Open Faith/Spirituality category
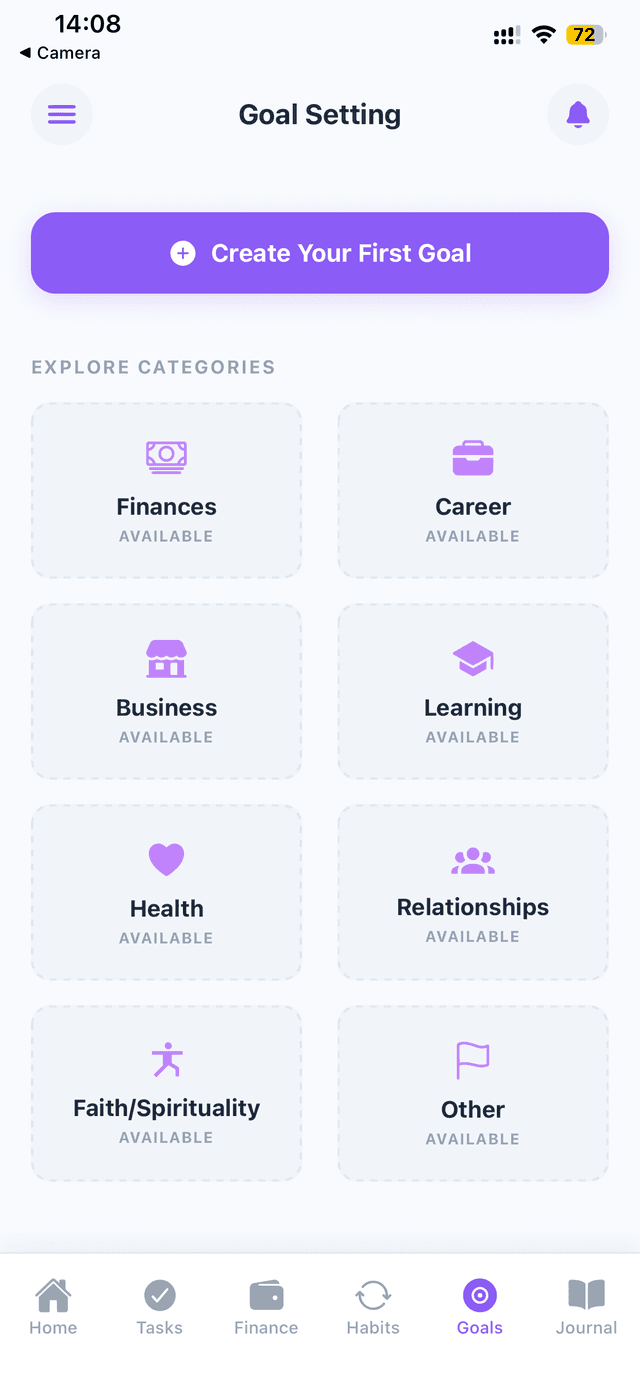The image size is (640, 1385). click(166, 1094)
